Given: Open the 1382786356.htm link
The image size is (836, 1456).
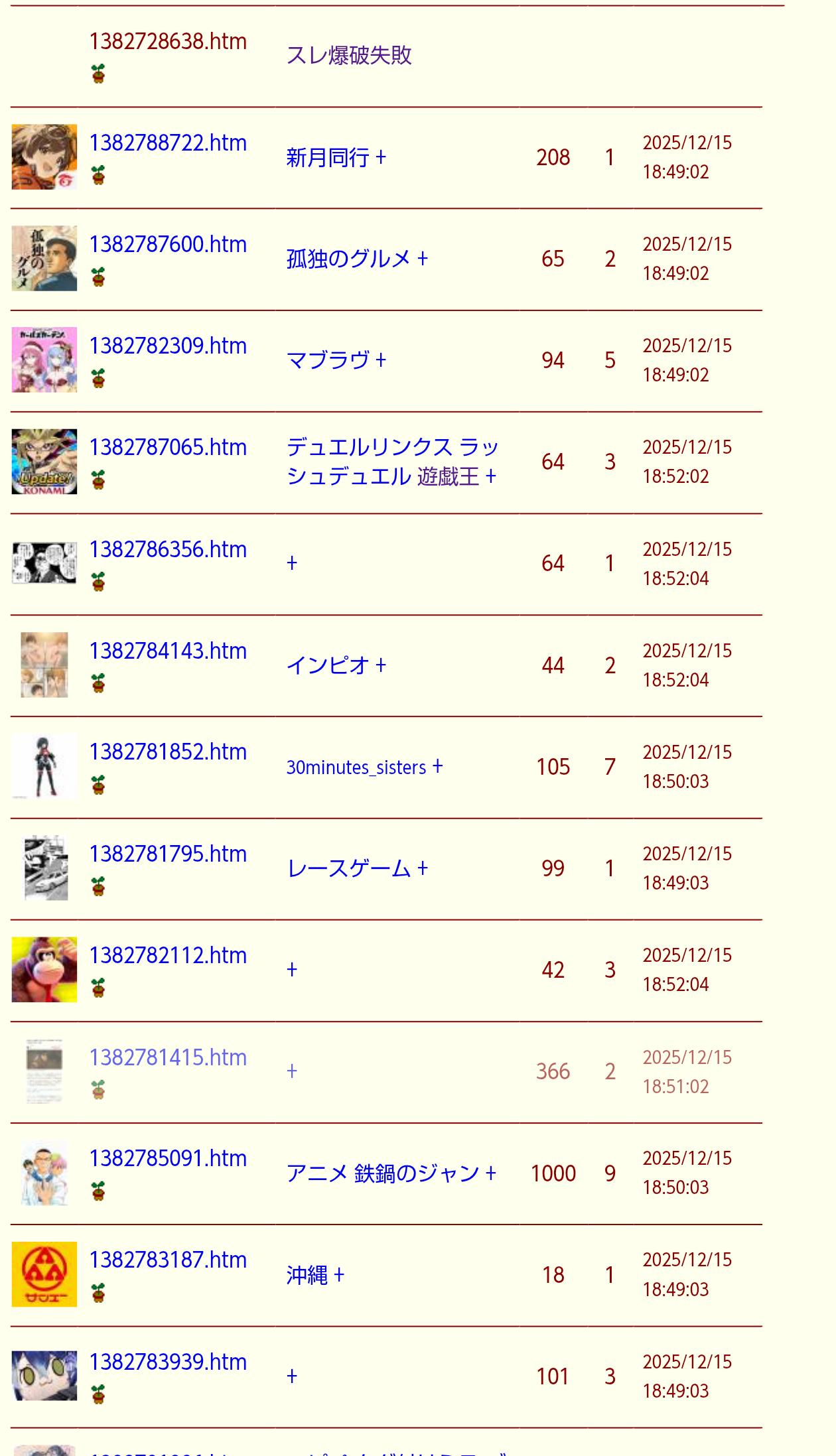Looking at the screenshot, I should tap(168, 550).
